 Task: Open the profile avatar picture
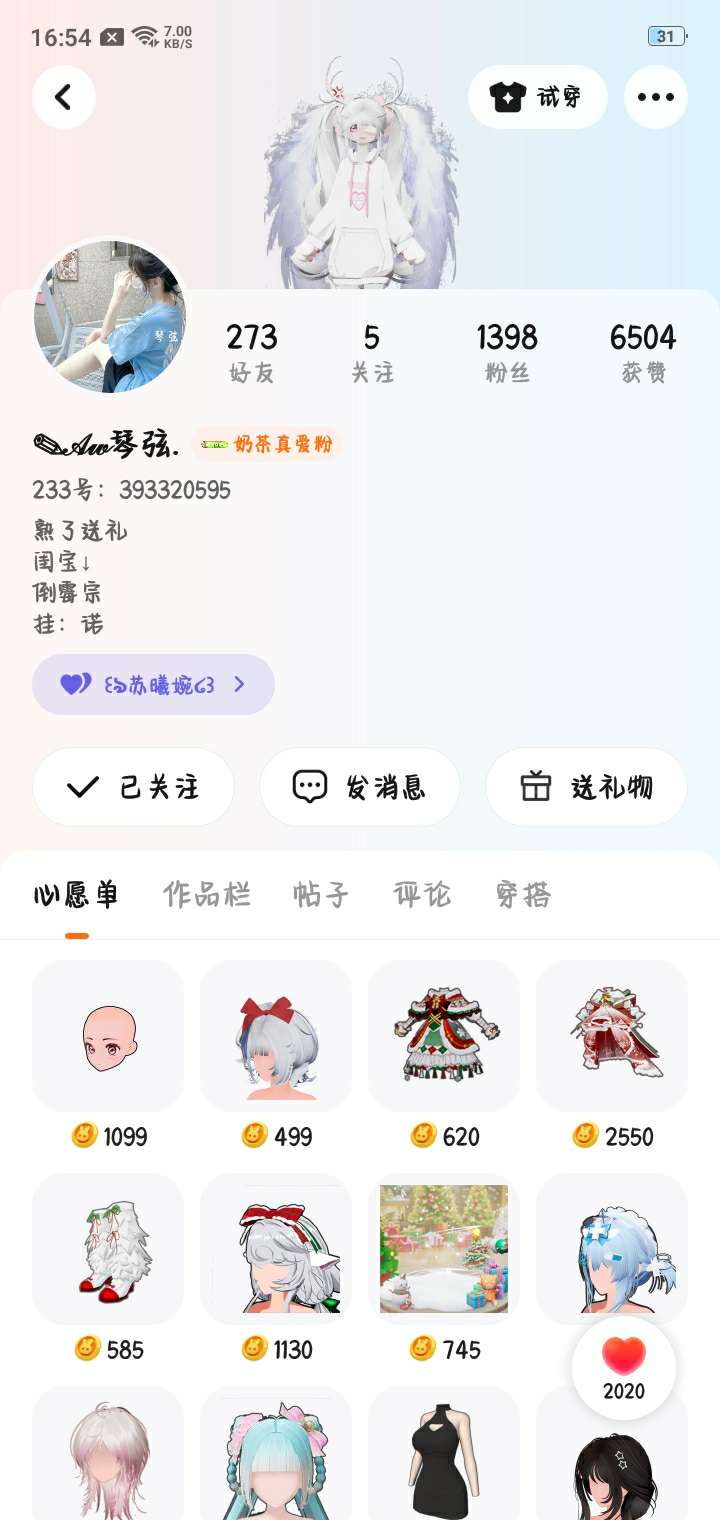point(111,316)
